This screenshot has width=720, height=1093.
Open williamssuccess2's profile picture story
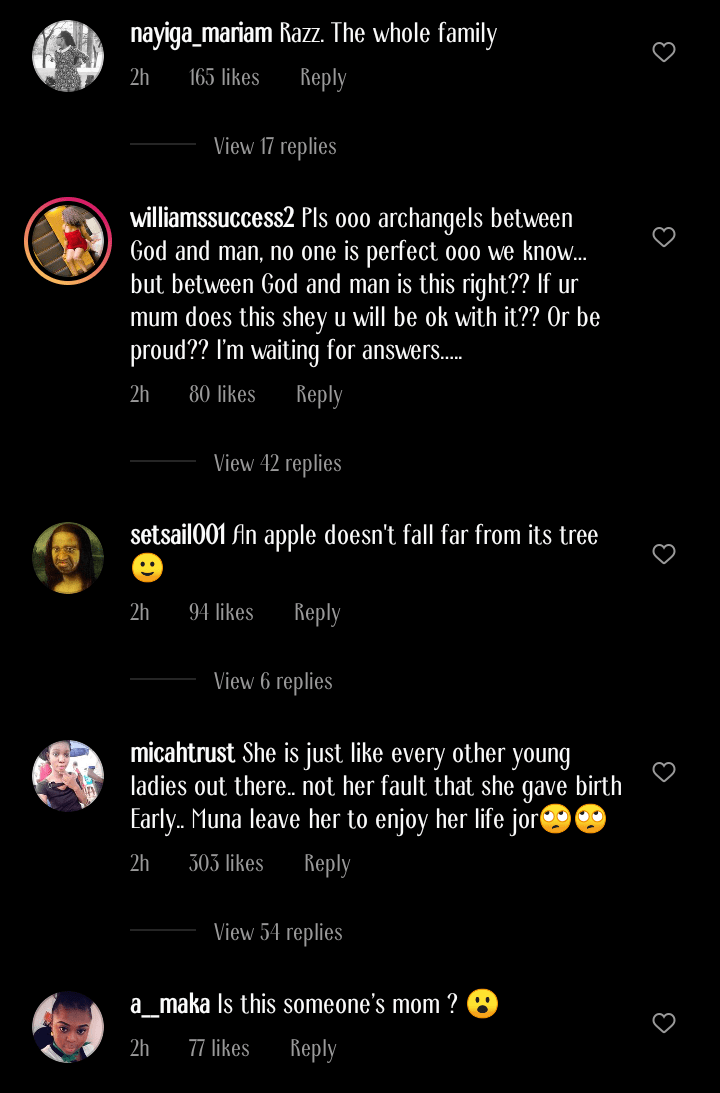68,241
